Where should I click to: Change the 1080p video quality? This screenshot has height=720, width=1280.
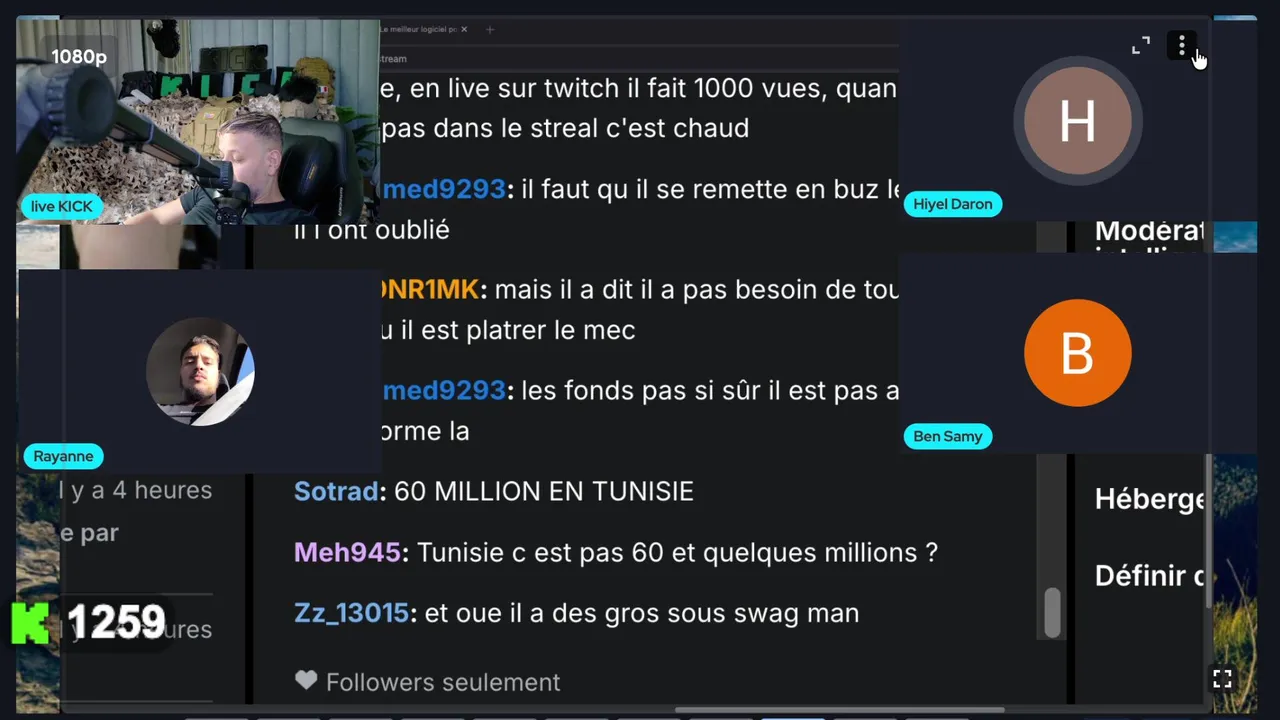pos(79,57)
